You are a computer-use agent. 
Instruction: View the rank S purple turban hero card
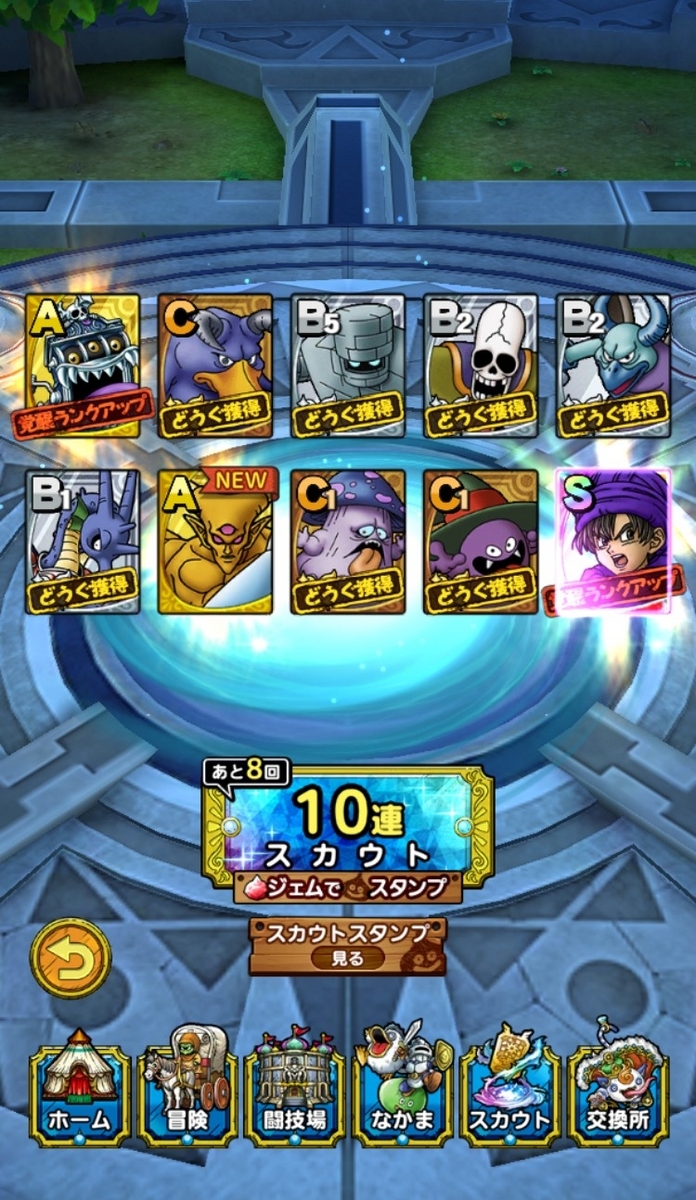[613, 541]
